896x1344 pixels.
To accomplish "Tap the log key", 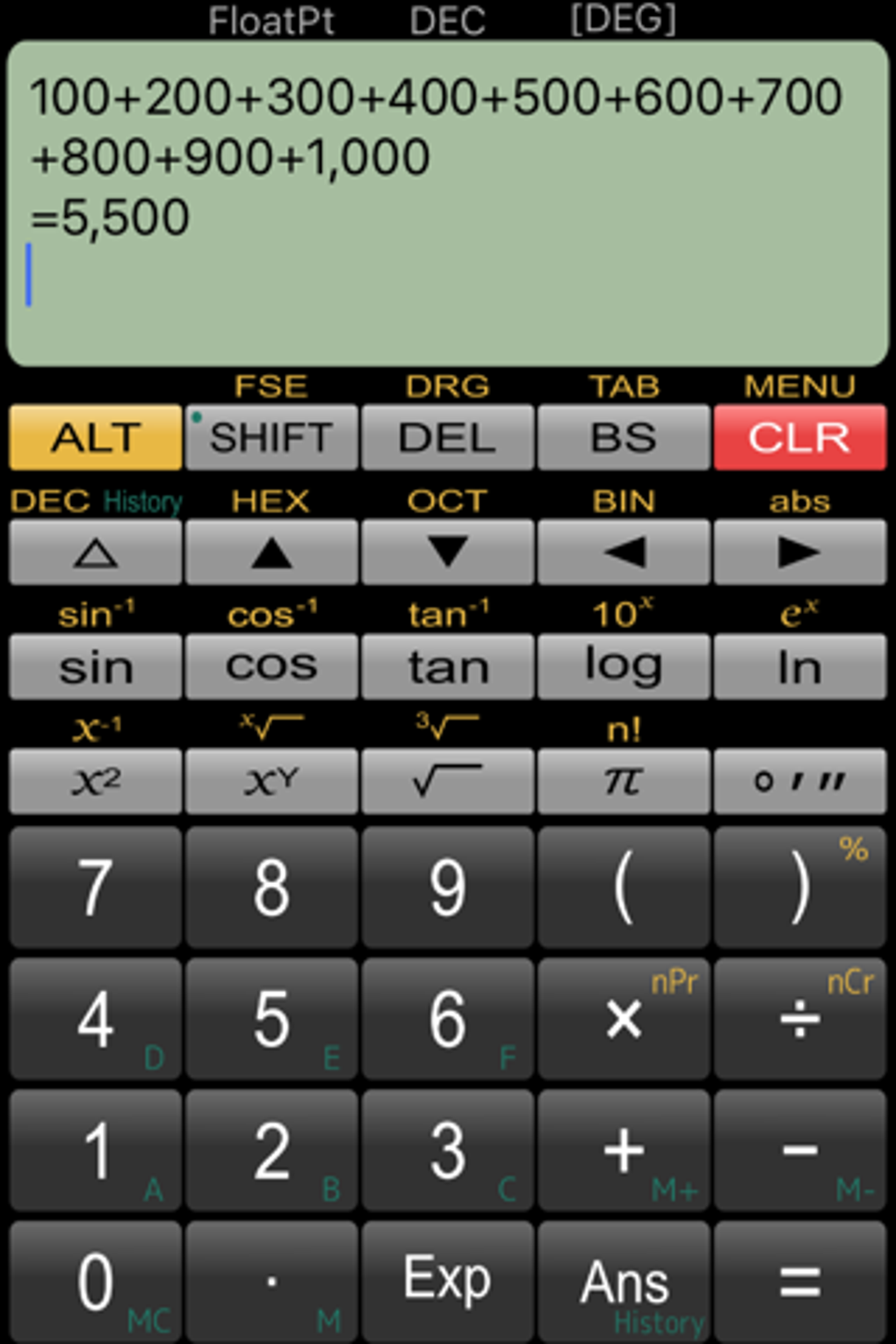I will click(x=624, y=668).
